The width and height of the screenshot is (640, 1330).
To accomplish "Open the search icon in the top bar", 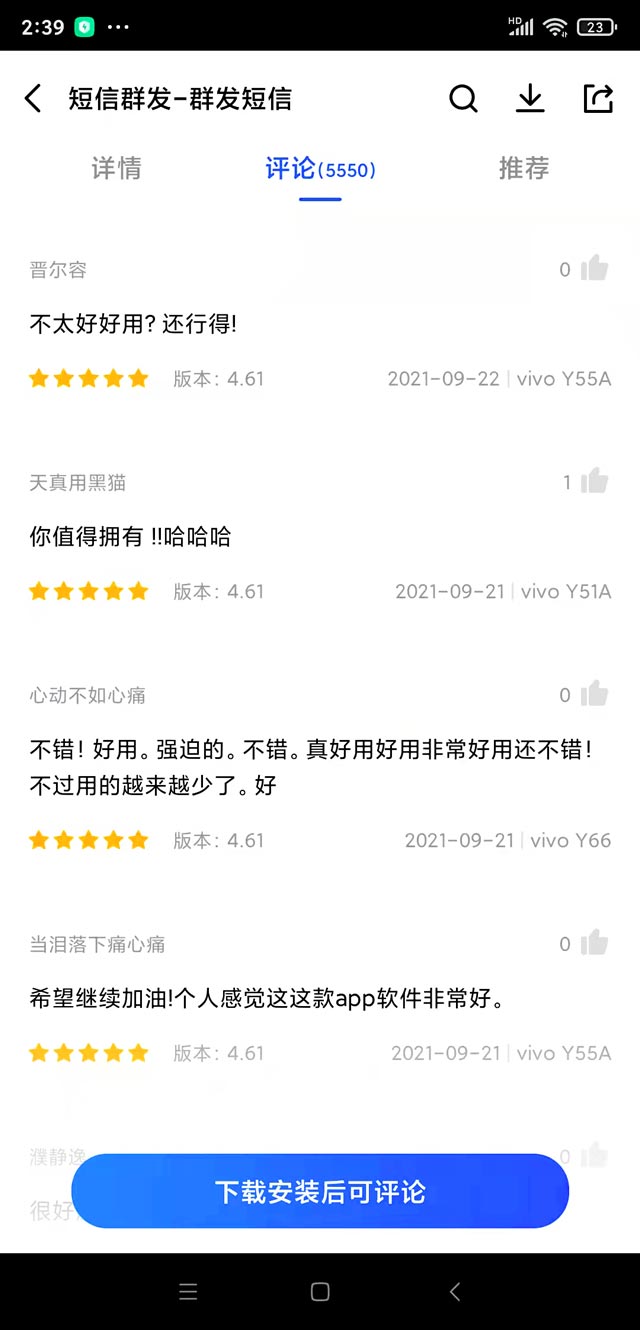I will [463, 98].
